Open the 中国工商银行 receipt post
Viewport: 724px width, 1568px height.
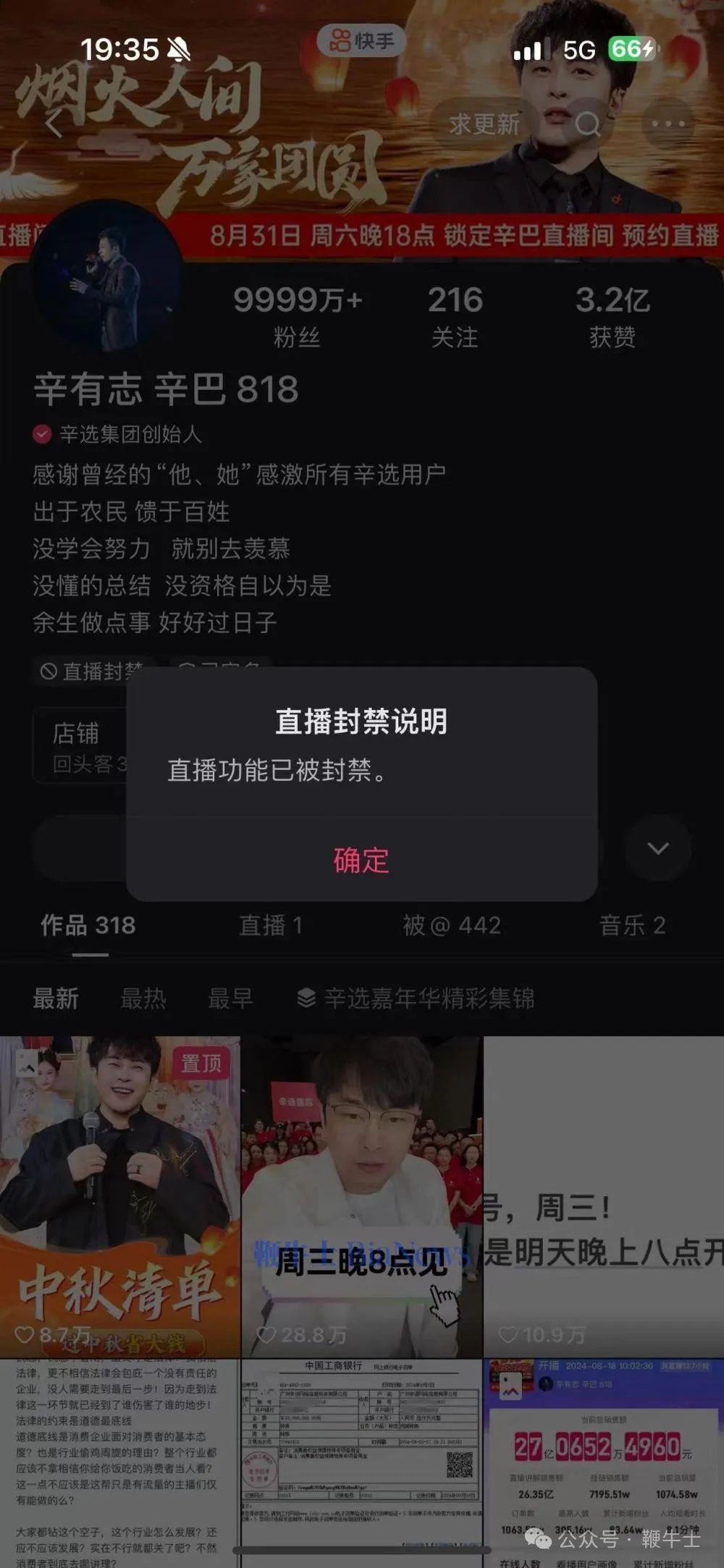point(361,1462)
